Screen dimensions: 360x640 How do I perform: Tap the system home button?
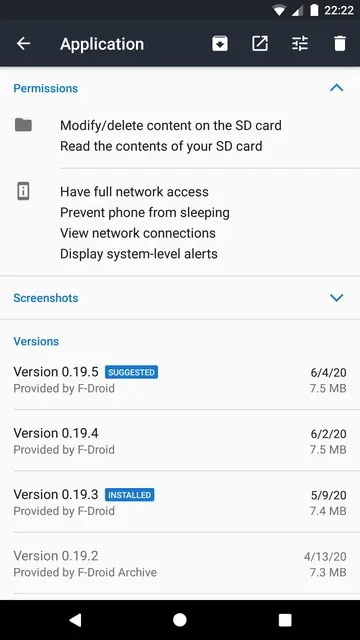[180, 620]
